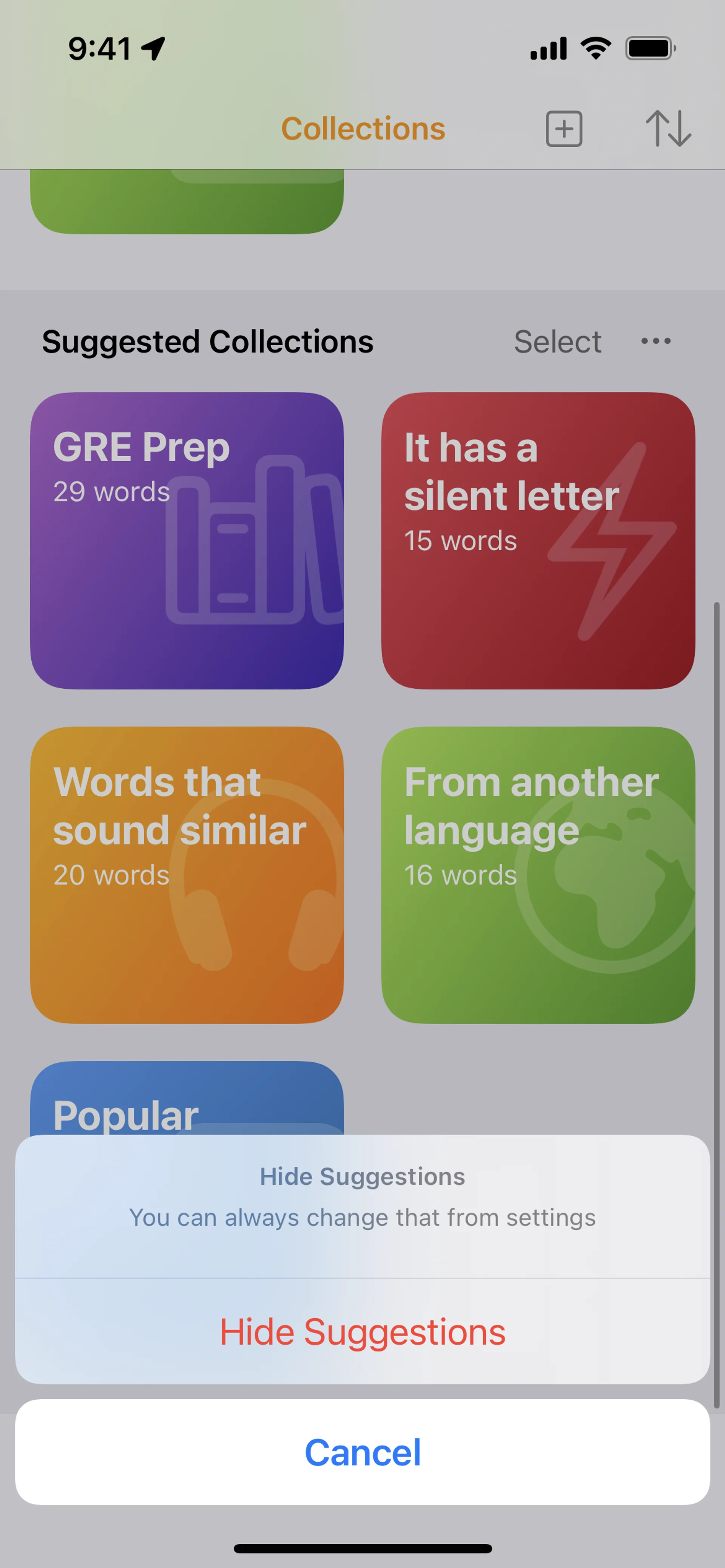Open the From another language collection

coord(538,875)
